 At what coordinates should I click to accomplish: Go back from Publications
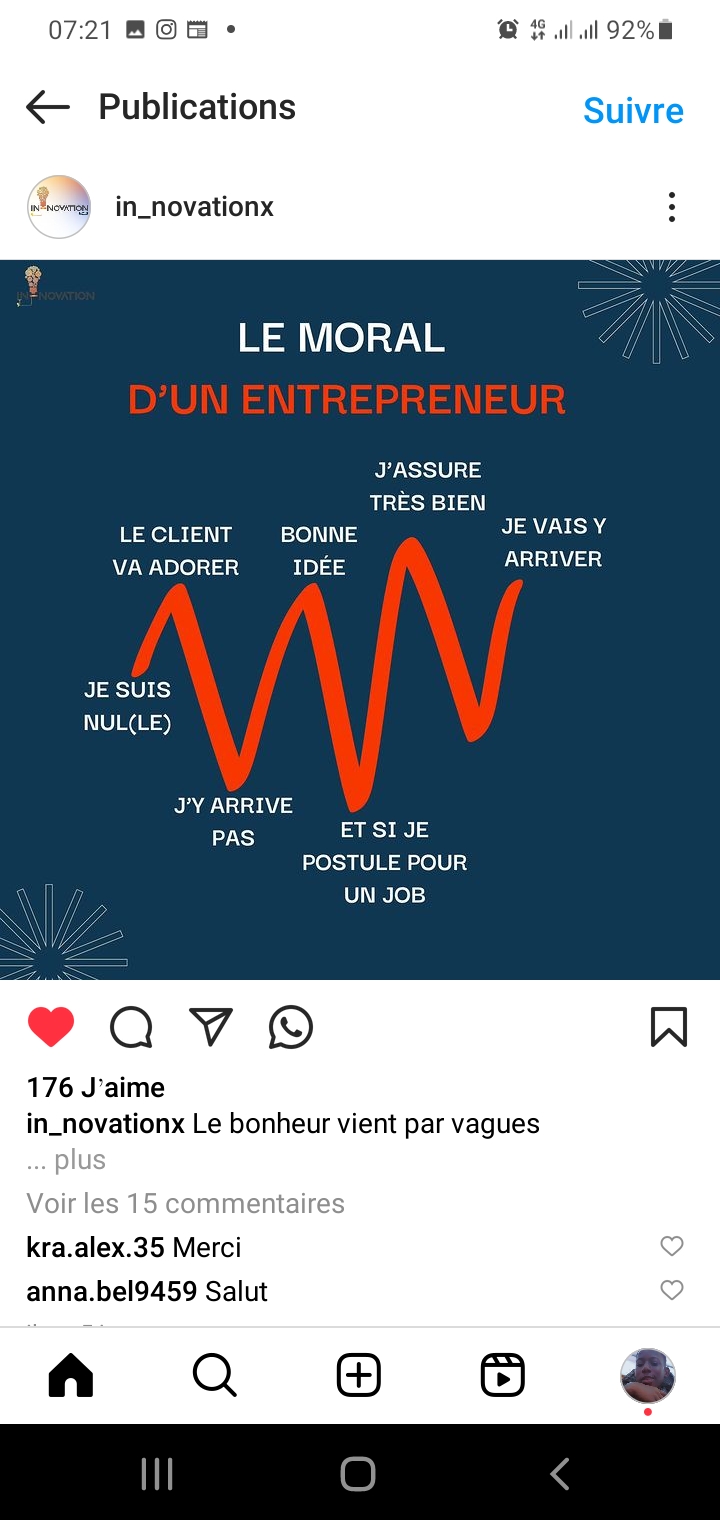[48, 107]
